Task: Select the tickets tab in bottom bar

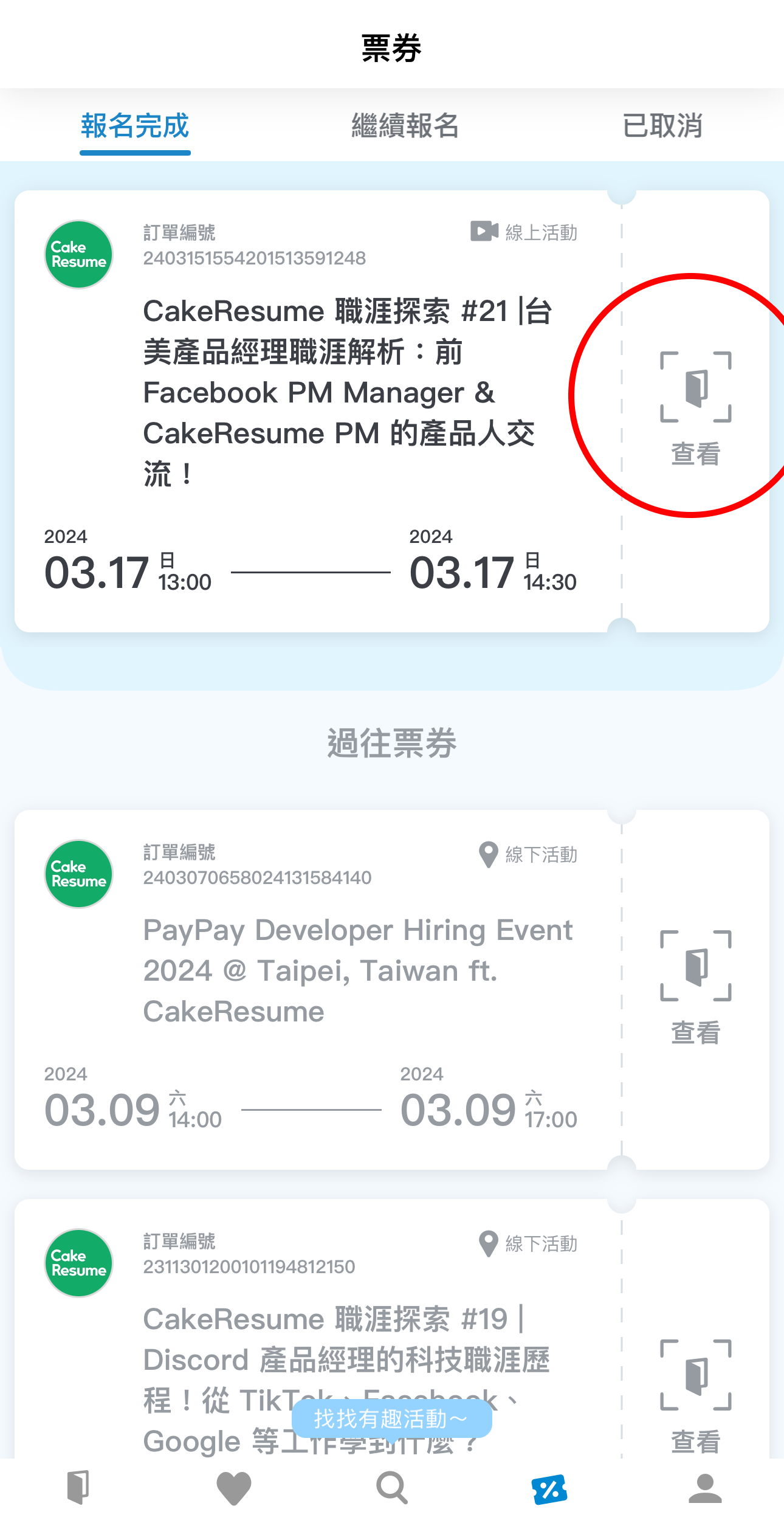Action: click(x=549, y=1489)
